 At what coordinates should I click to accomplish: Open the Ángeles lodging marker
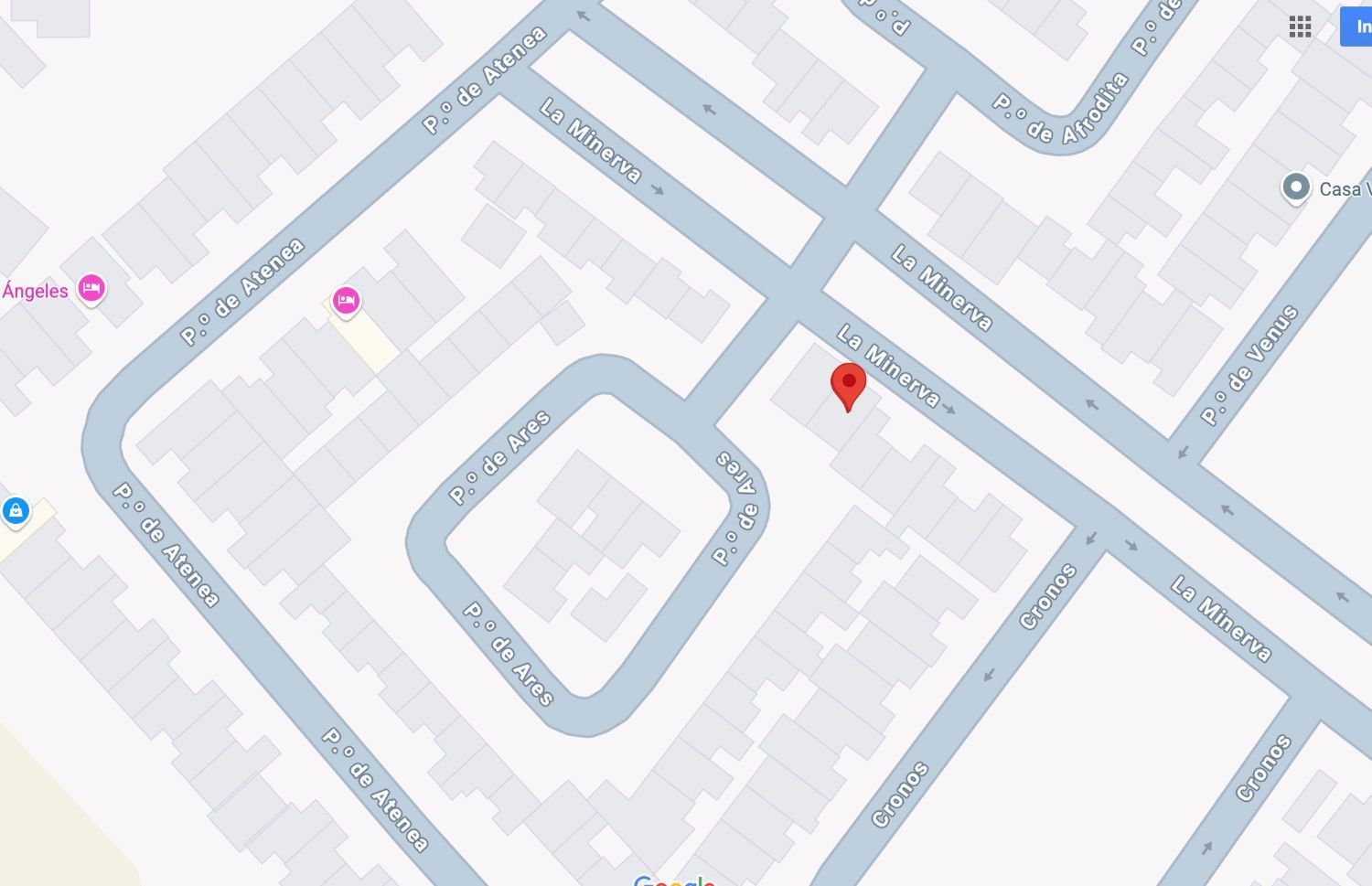click(91, 290)
